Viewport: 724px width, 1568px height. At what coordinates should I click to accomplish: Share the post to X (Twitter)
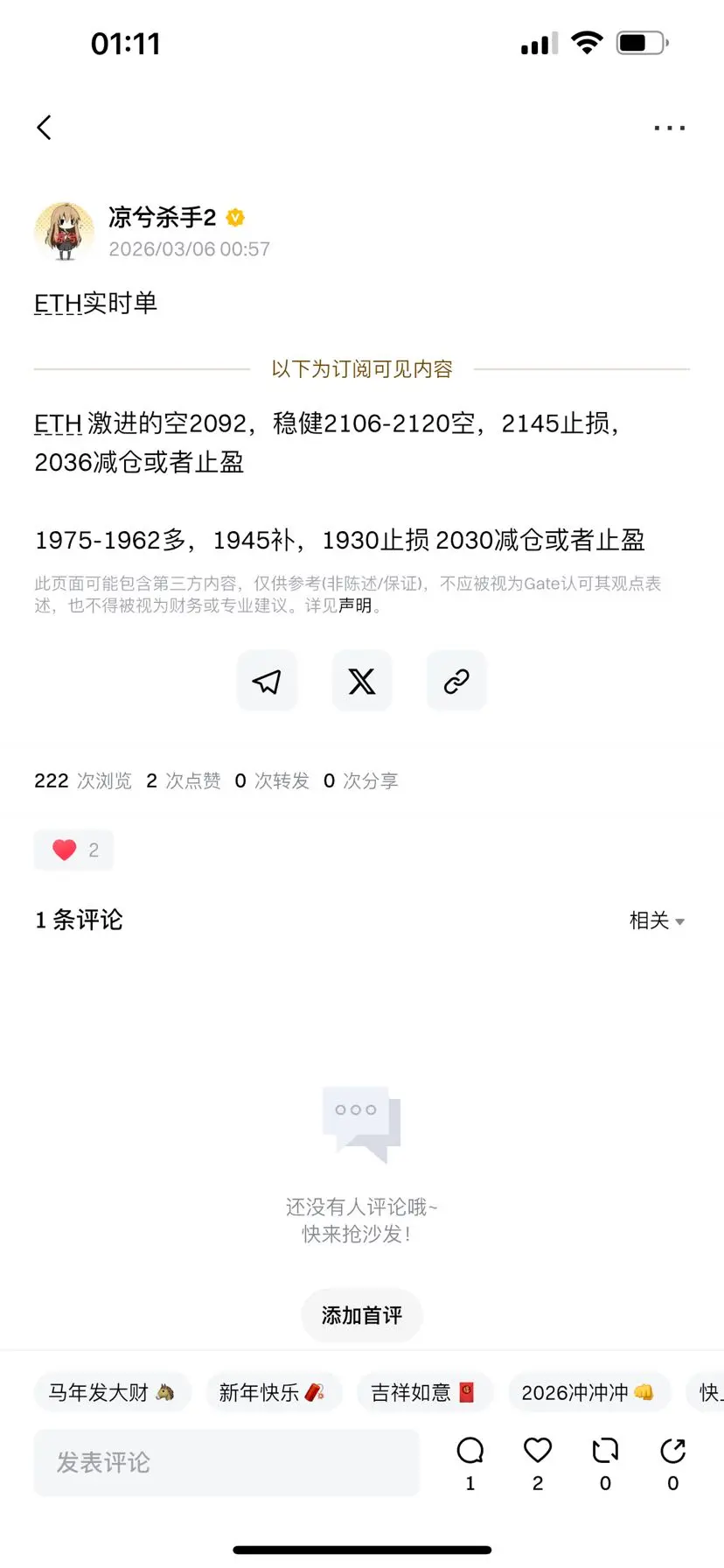coord(361,681)
